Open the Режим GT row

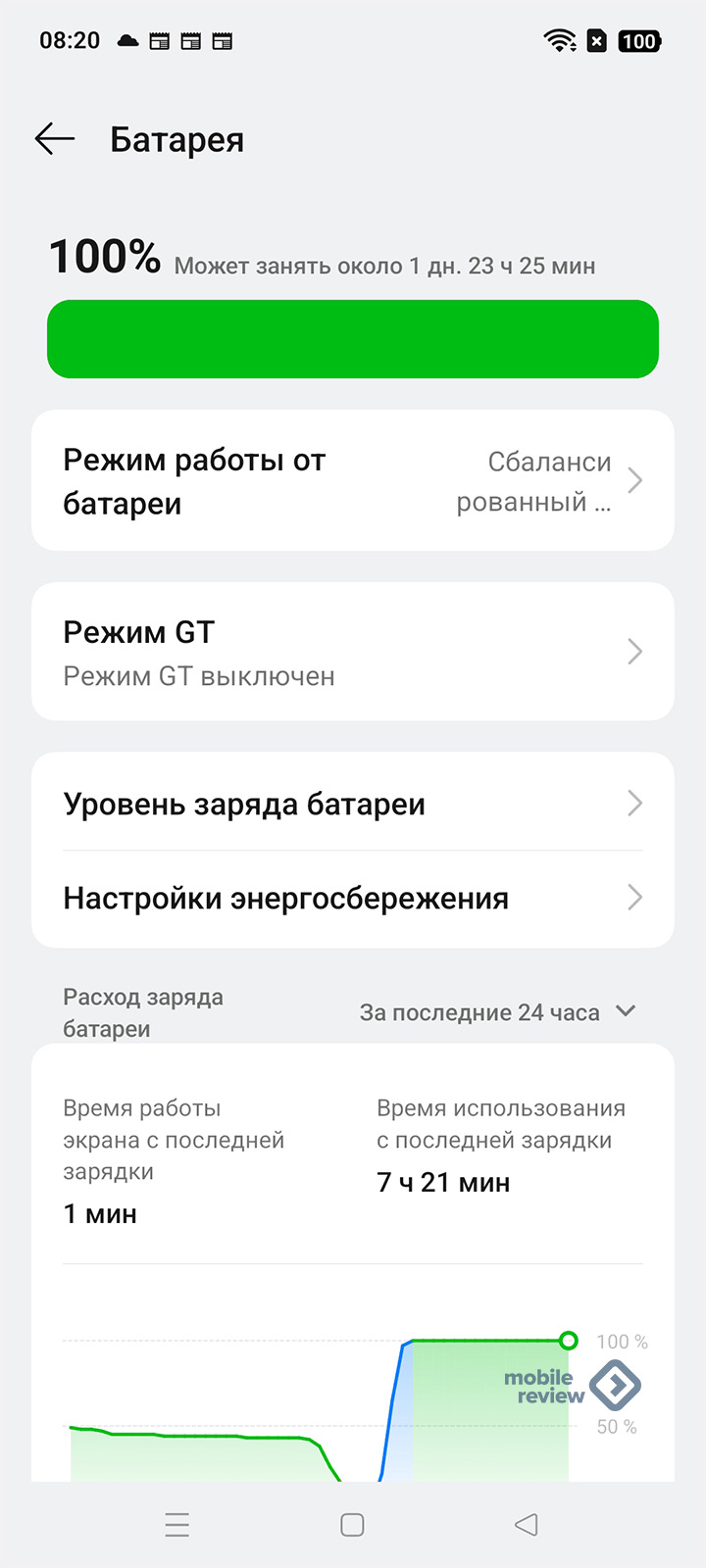point(353,652)
